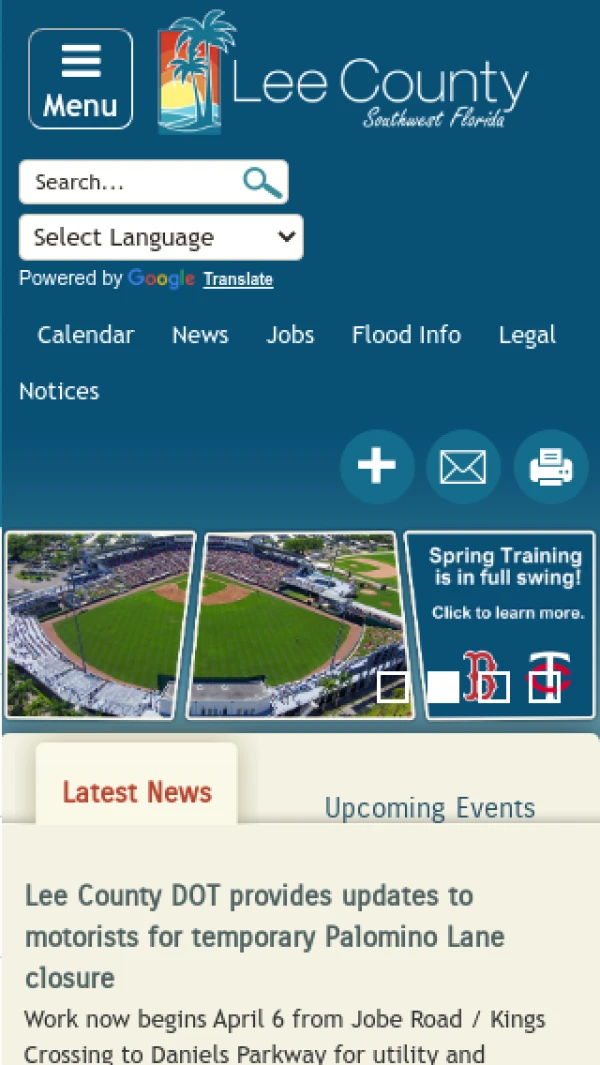This screenshot has width=600, height=1065.
Task: Open the News link
Action: pyautogui.click(x=200, y=335)
